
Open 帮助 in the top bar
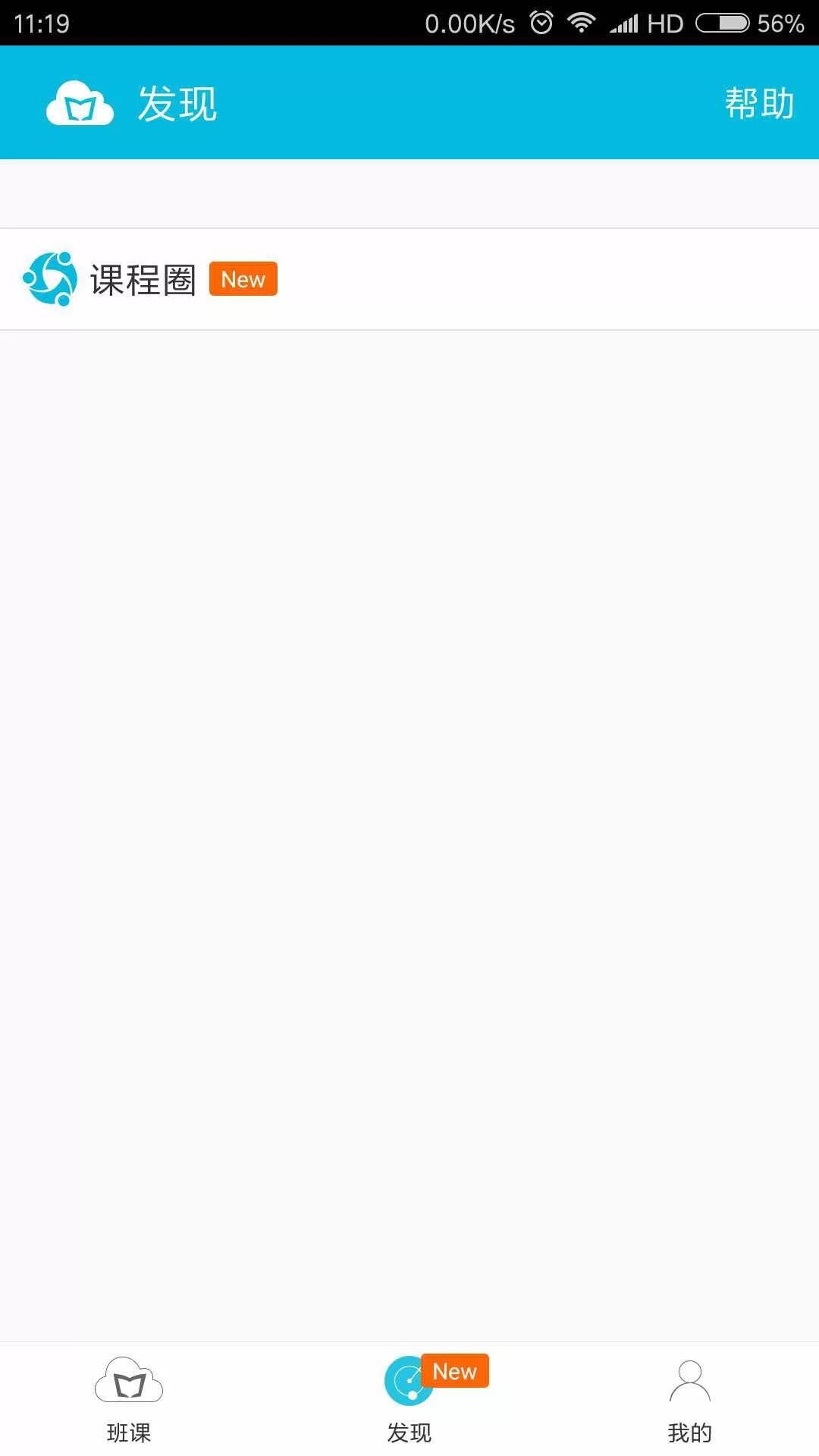758,103
